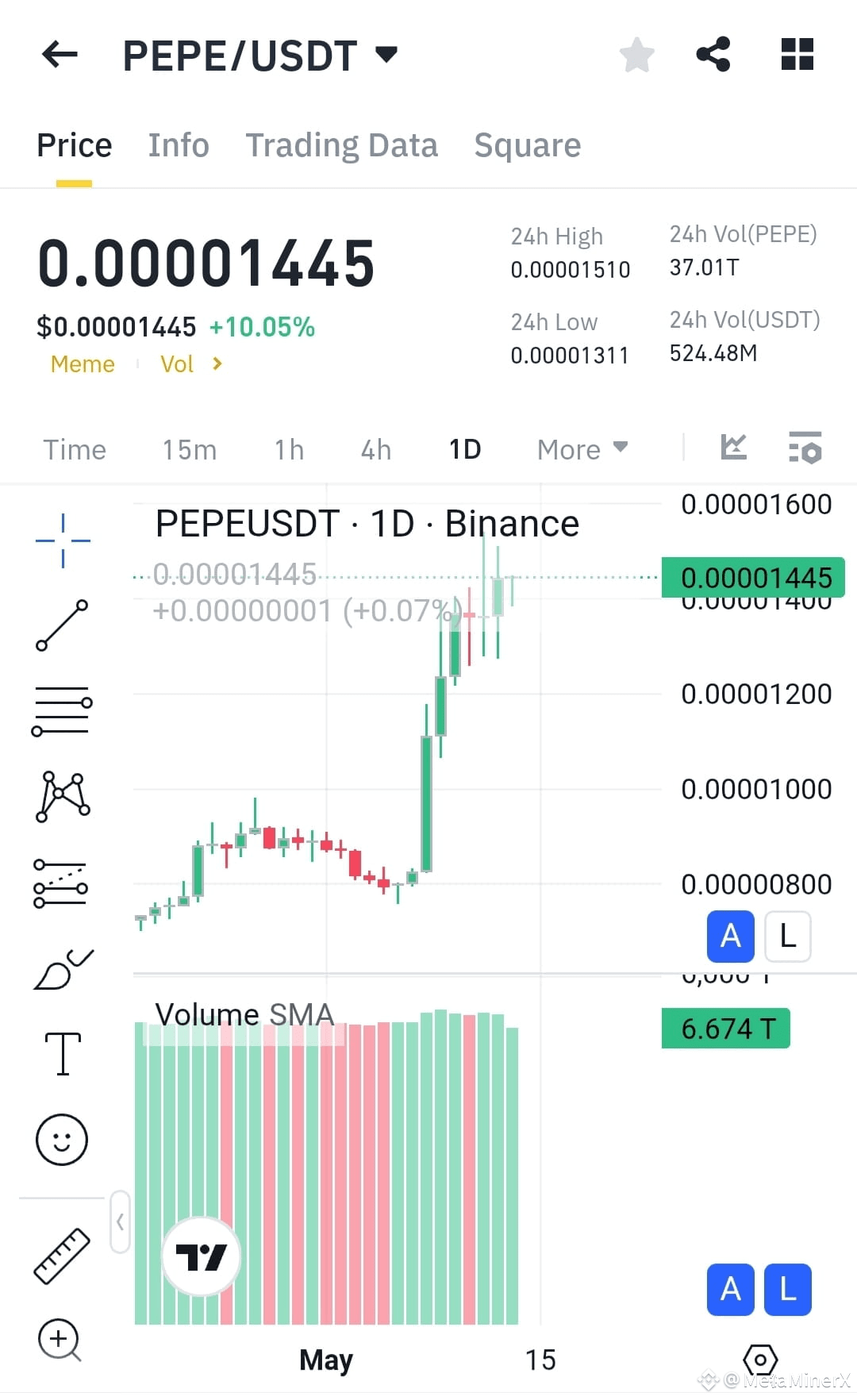Select the text annotation tool
This screenshot has width=857, height=1400.
pyautogui.click(x=62, y=1054)
